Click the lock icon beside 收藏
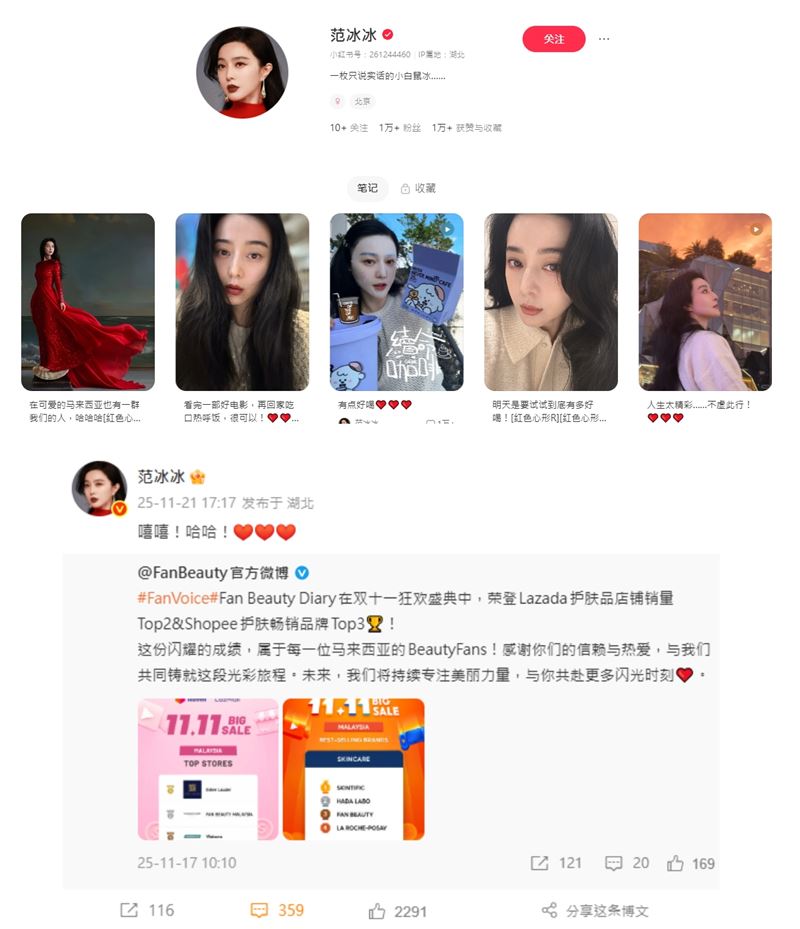This screenshot has width=800, height=929. [x=406, y=189]
